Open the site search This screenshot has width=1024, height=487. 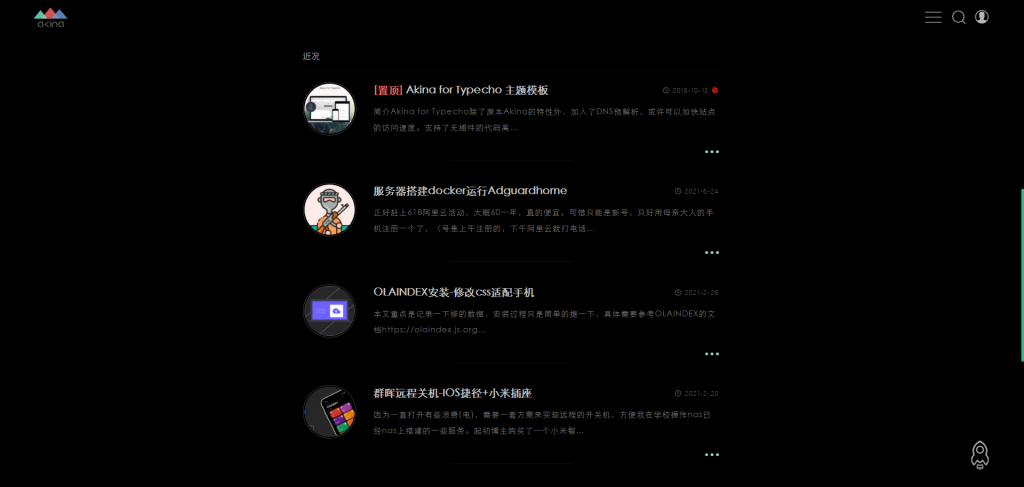(958, 17)
